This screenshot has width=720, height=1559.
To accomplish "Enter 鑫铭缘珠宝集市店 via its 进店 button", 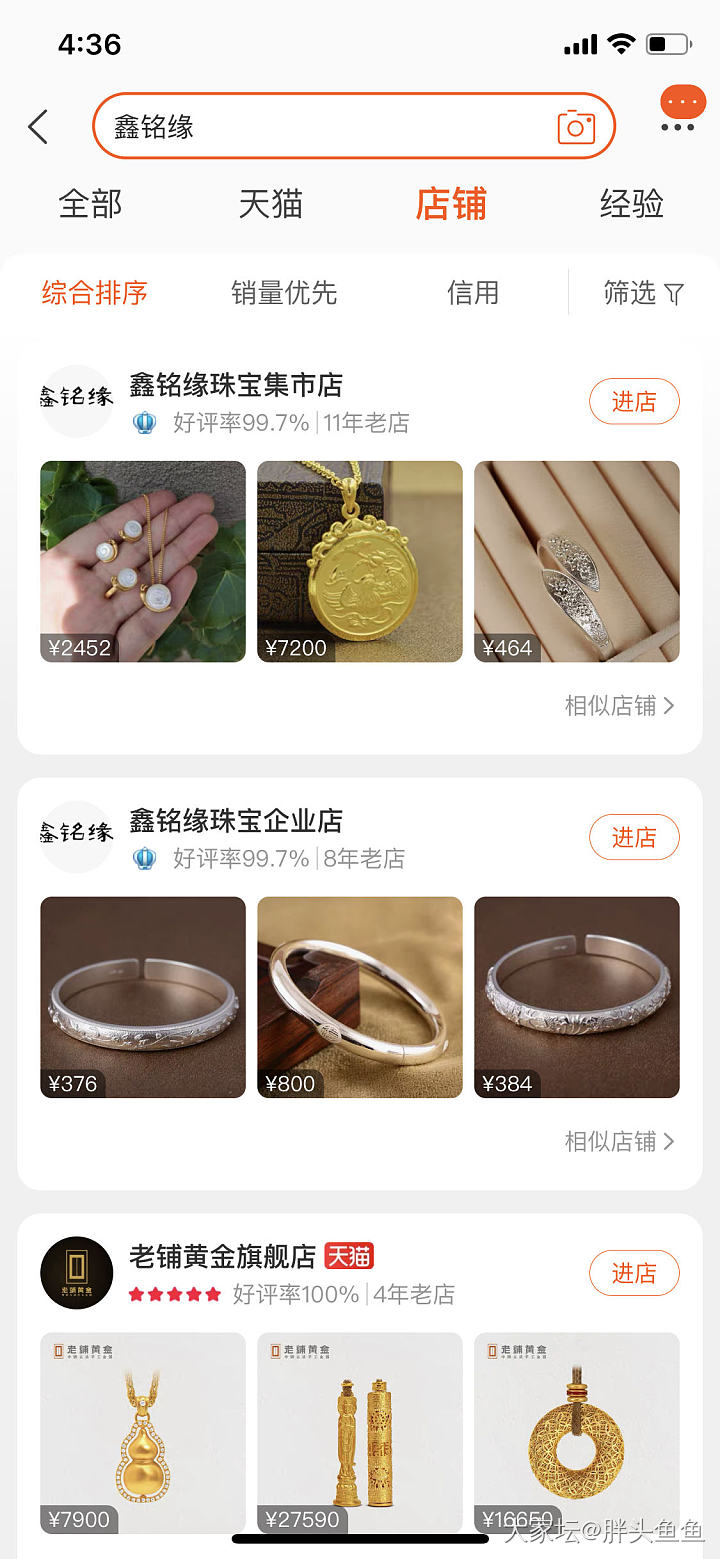I will [634, 402].
